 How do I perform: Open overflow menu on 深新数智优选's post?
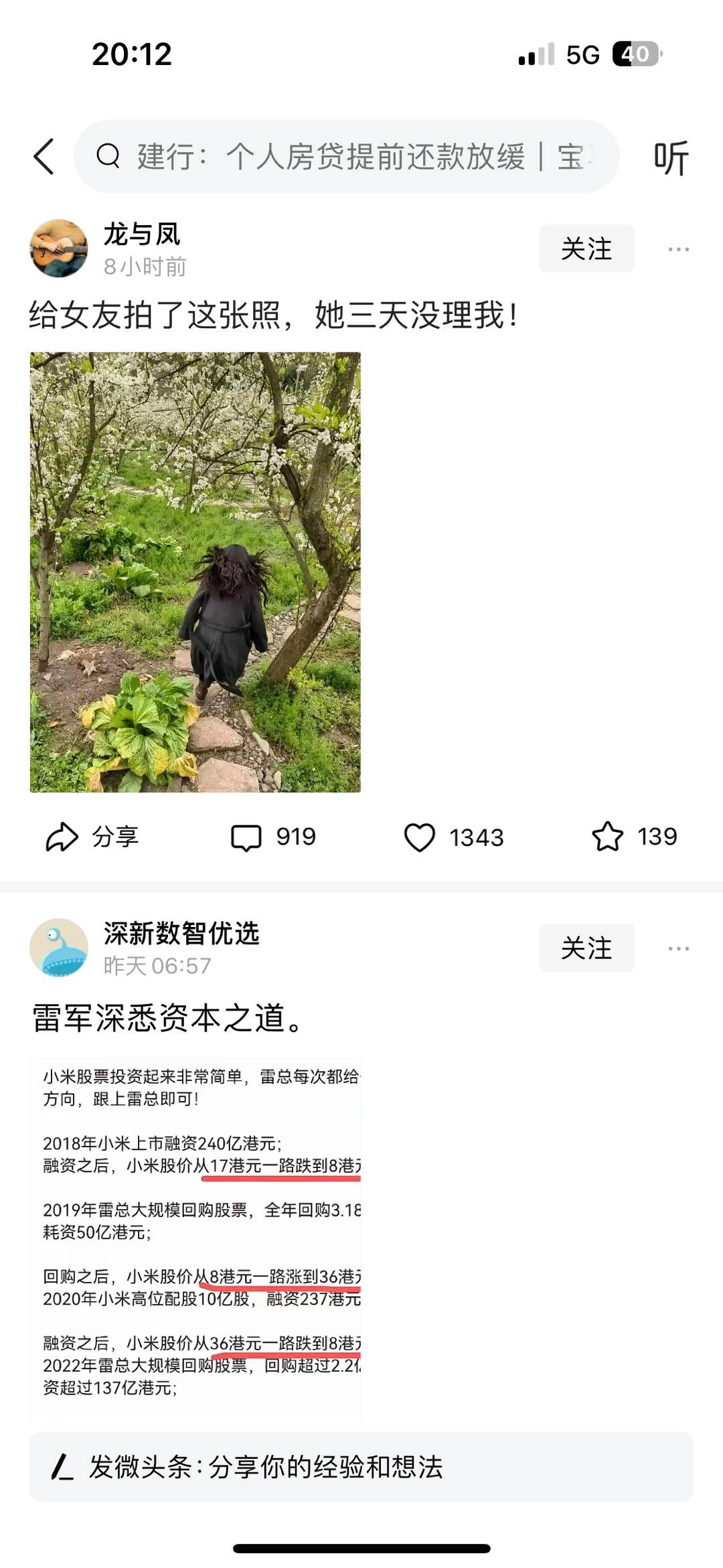[678, 948]
